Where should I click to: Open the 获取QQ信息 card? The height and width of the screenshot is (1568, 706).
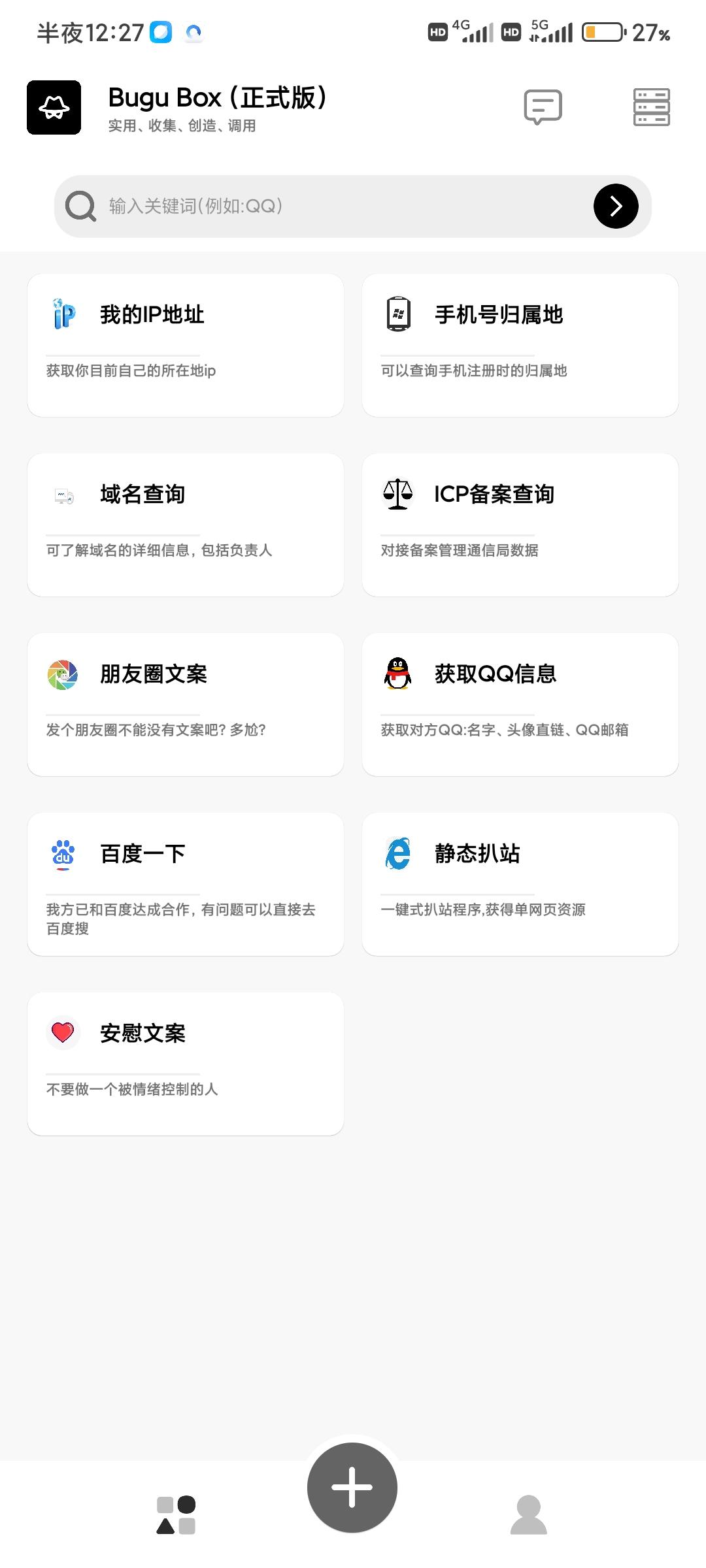pos(520,704)
